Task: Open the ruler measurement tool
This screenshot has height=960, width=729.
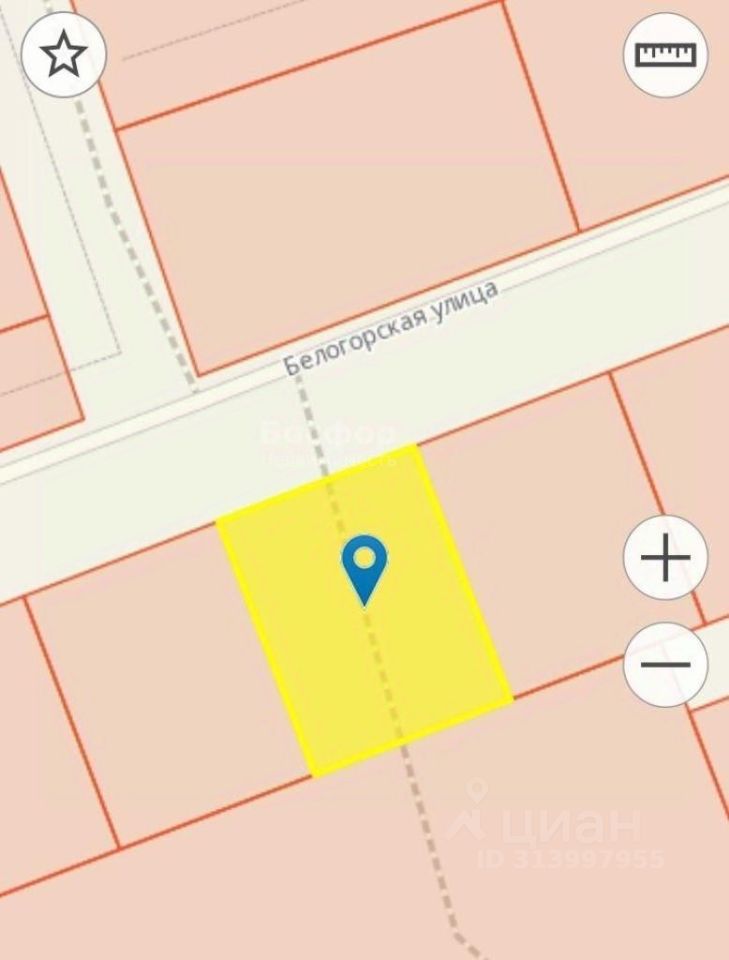Action: click(x=665, y=55)
